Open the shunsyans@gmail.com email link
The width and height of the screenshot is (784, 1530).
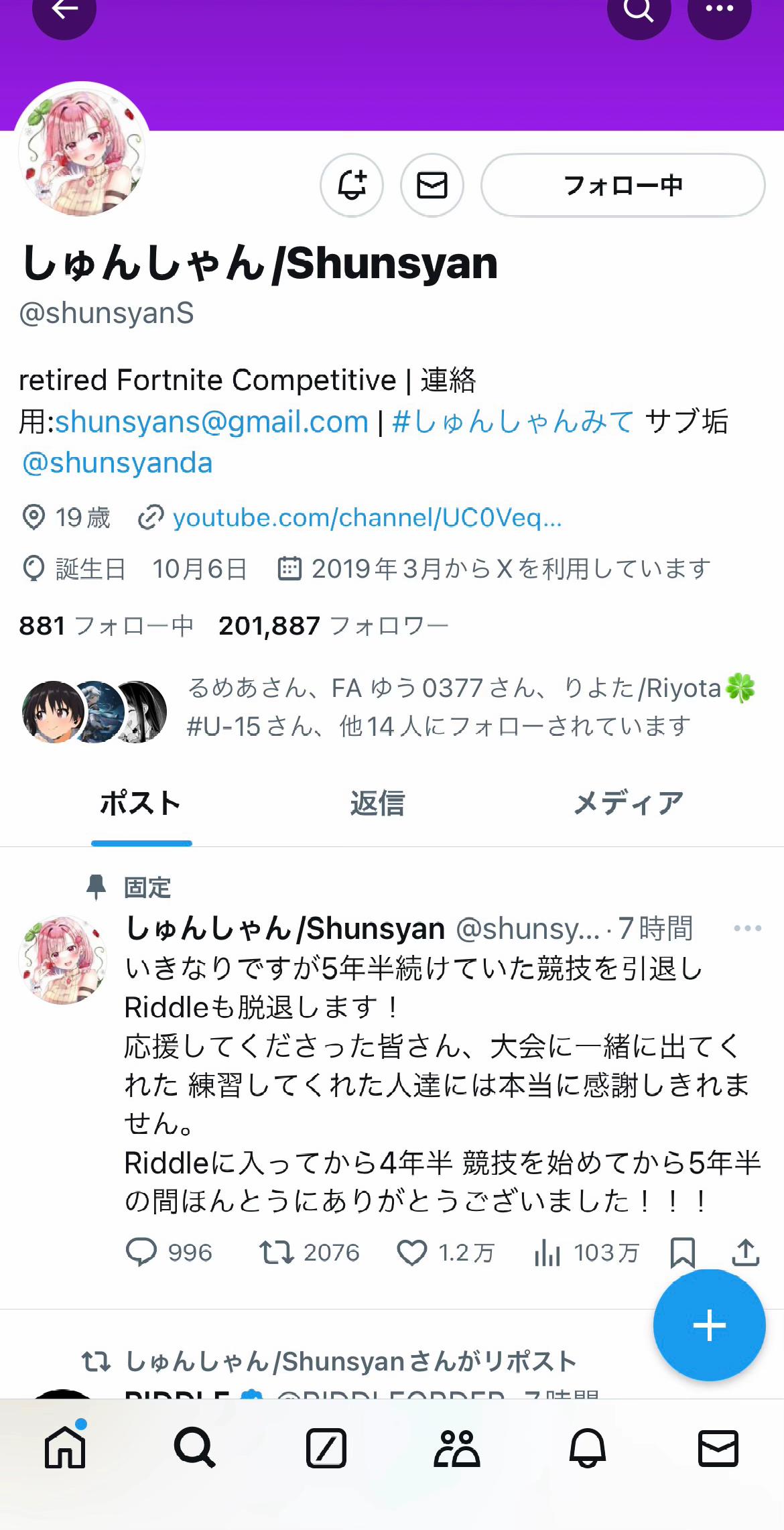coord(212,422)
